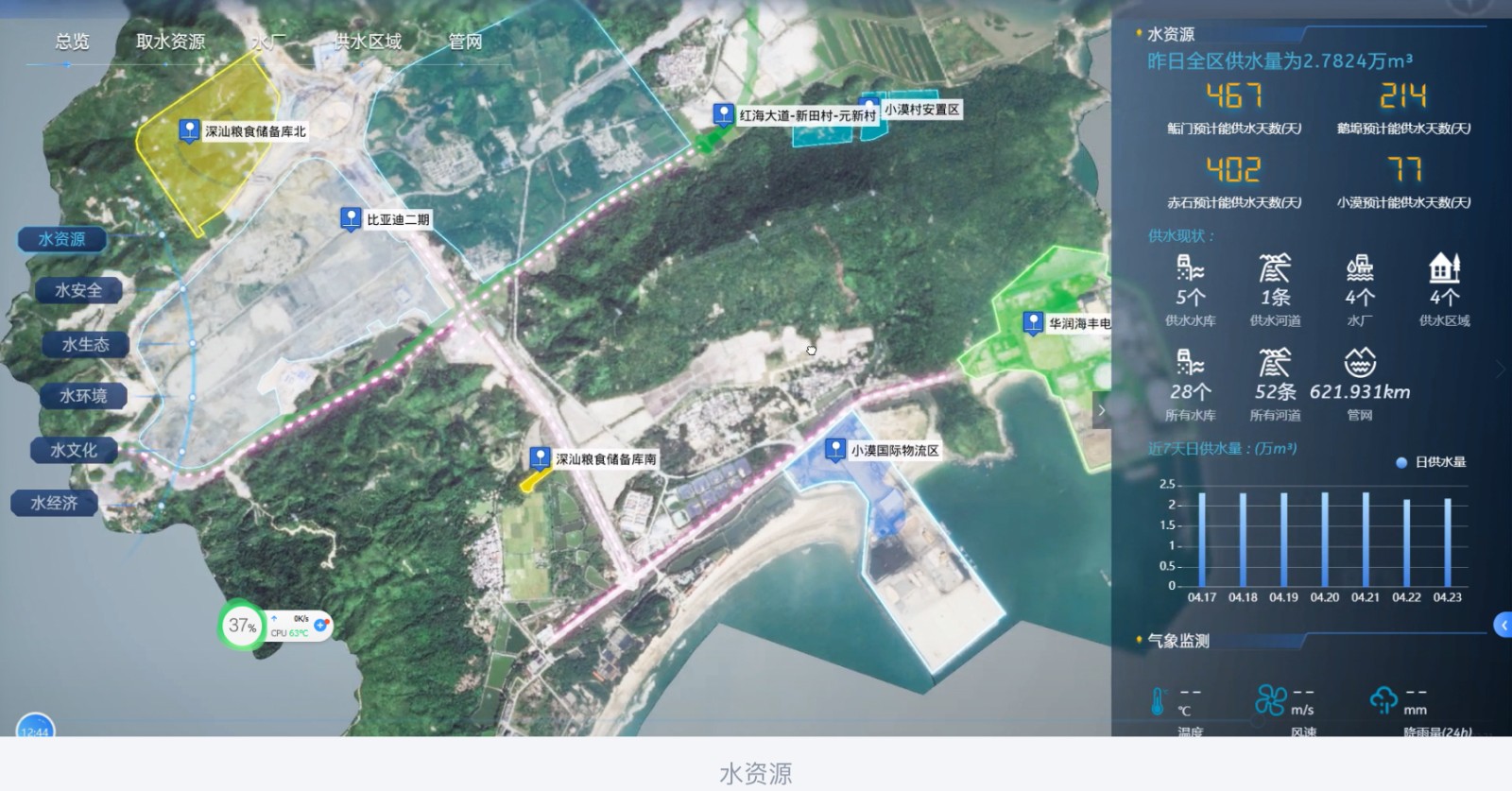The width and height of the screenshot is (1512, 791).
Task: Switch to the 总览 tab
Action: (72, 42)
